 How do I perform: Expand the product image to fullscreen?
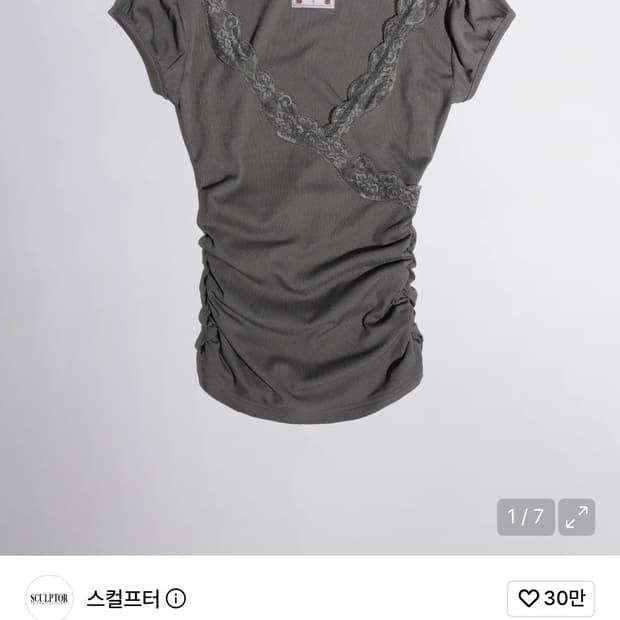click(x=577, y=517)
